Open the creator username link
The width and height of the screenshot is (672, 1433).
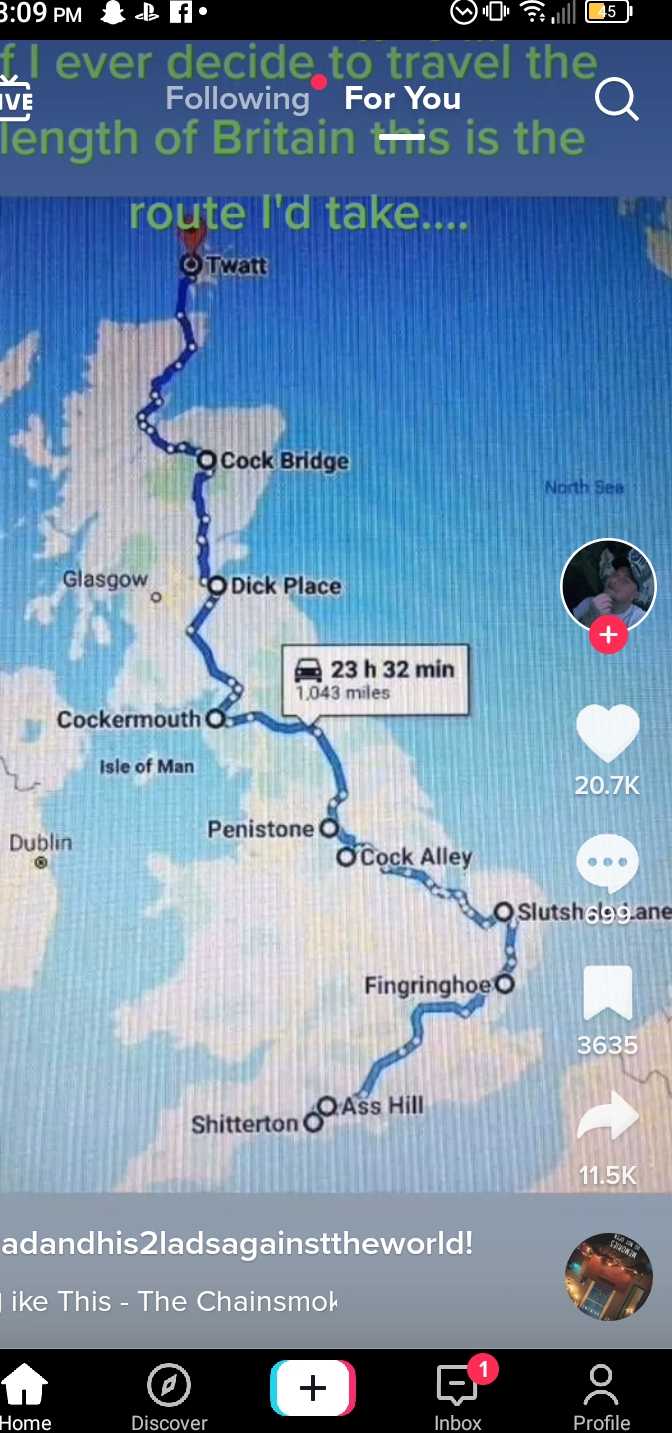[x=236, y=1244]
